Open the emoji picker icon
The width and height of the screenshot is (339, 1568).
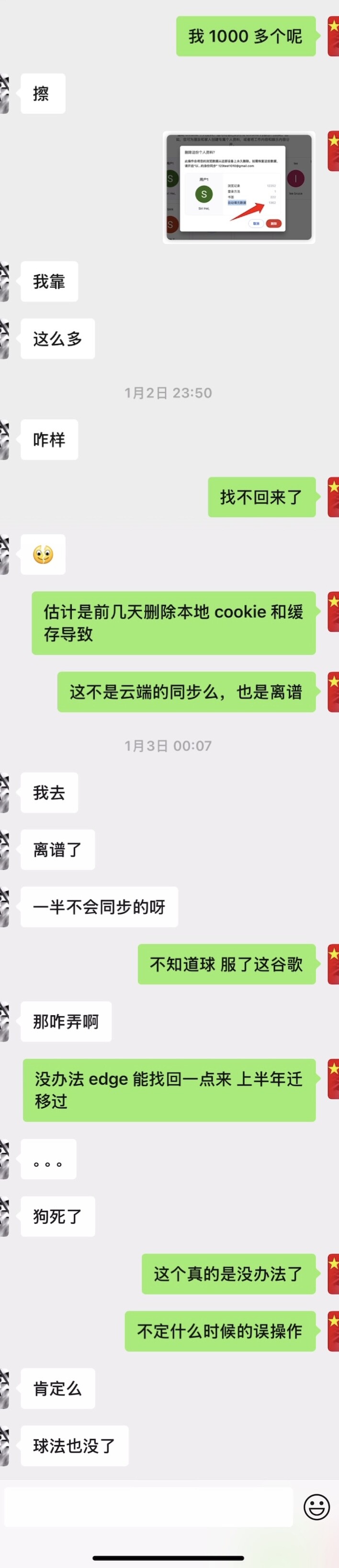[x=316, y=1507]
